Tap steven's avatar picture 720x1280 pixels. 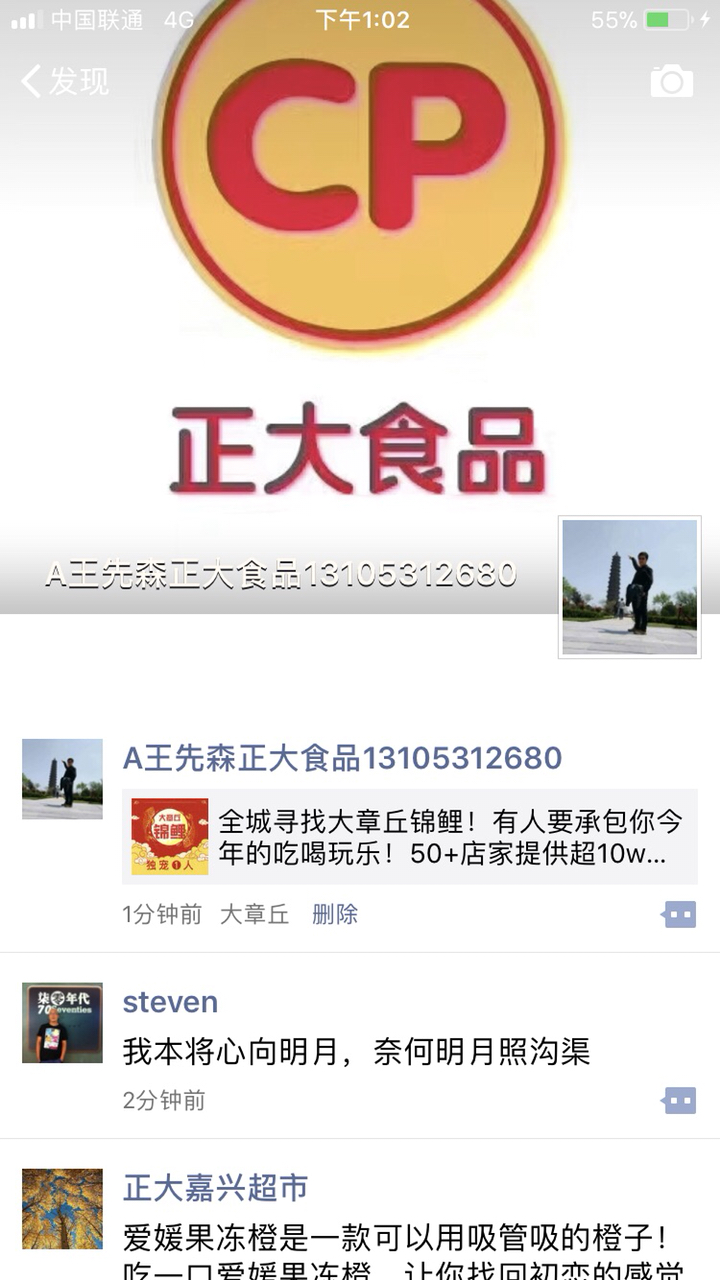62,1022
